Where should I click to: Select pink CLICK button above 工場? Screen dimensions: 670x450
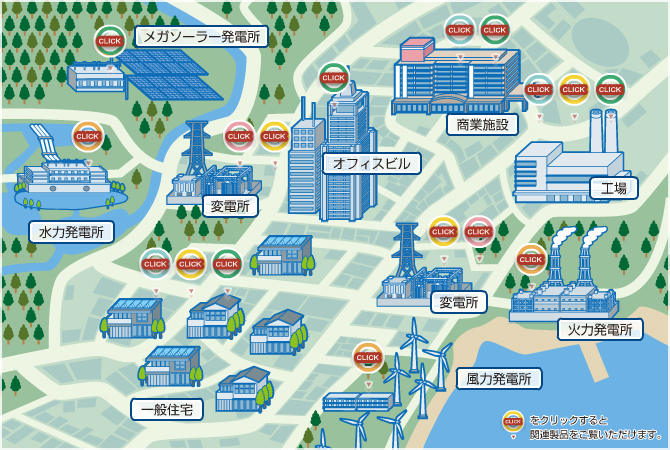pyautogui.click(x=539, y=90)
